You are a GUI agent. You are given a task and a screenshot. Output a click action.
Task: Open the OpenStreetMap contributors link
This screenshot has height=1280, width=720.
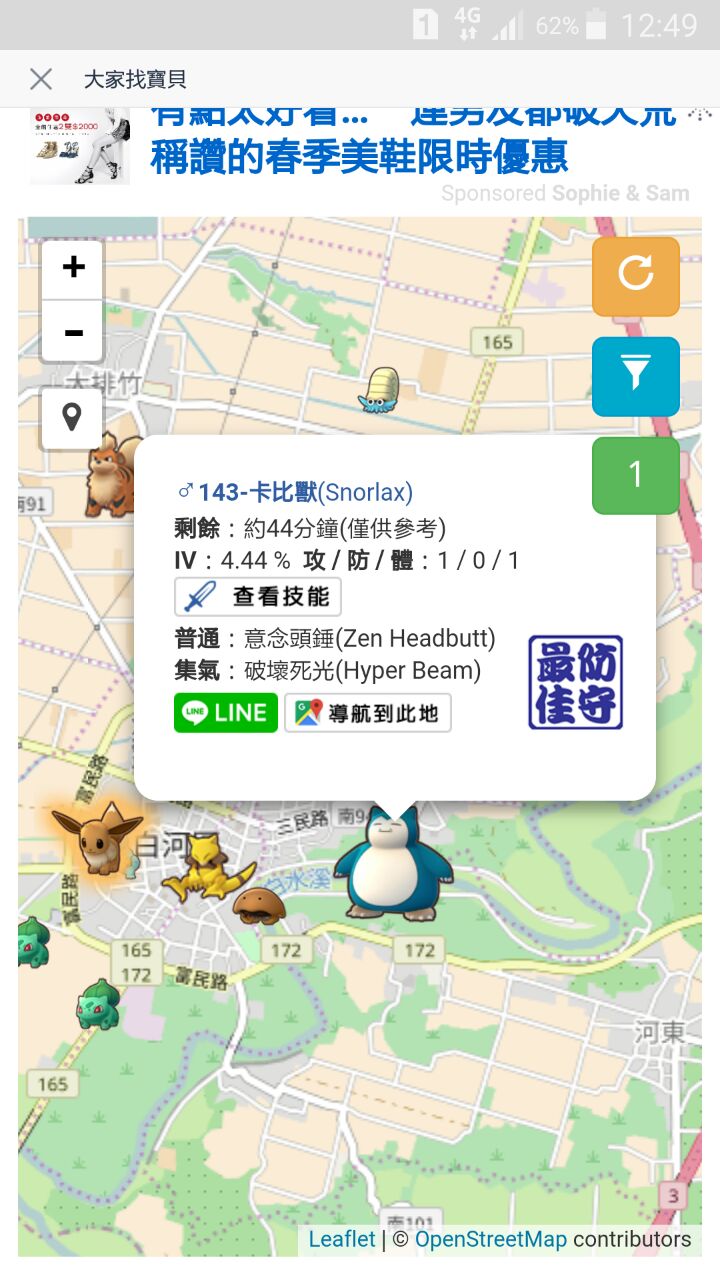[490, 1240]
